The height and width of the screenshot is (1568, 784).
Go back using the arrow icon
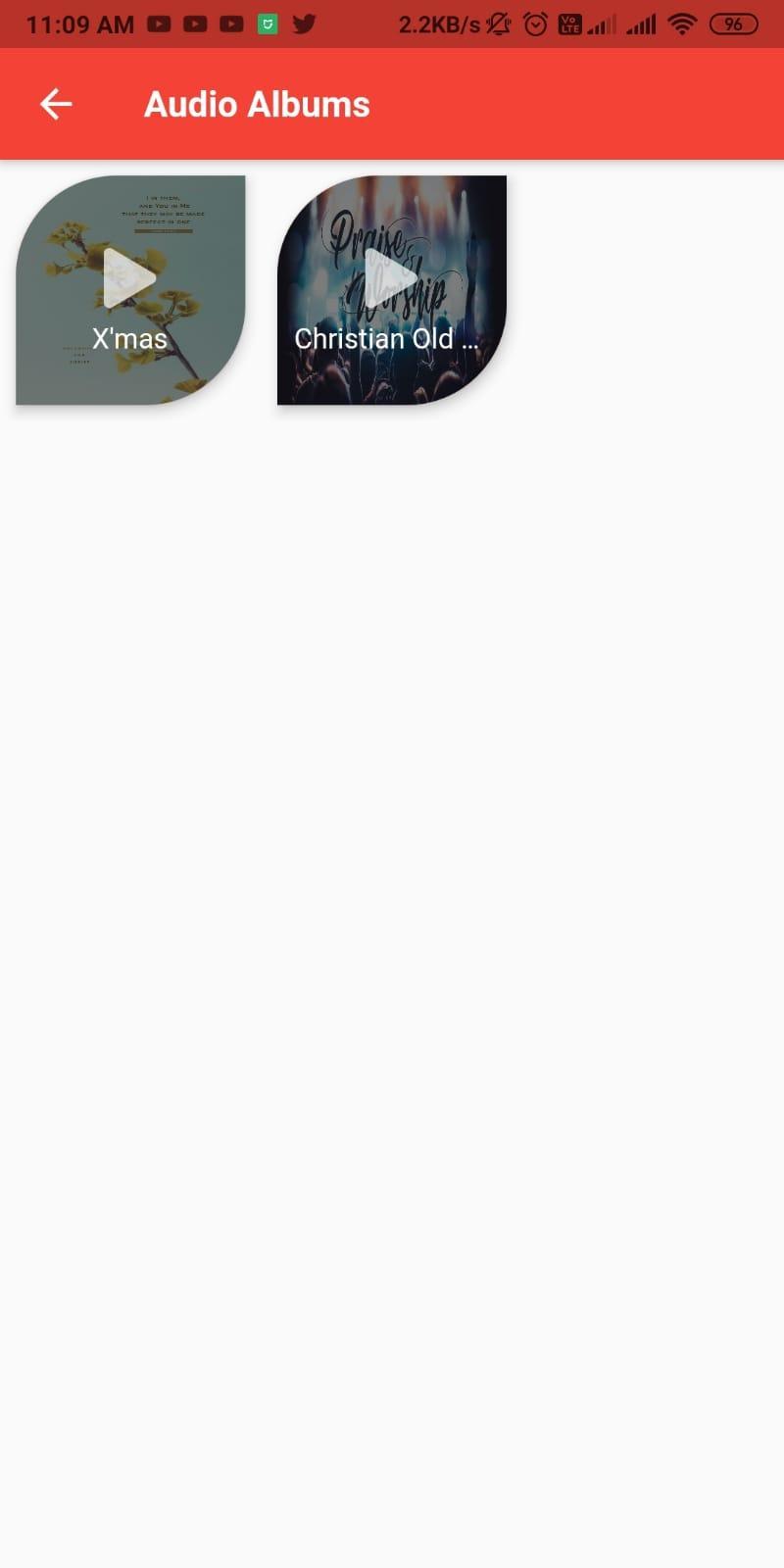pos(56,104)
